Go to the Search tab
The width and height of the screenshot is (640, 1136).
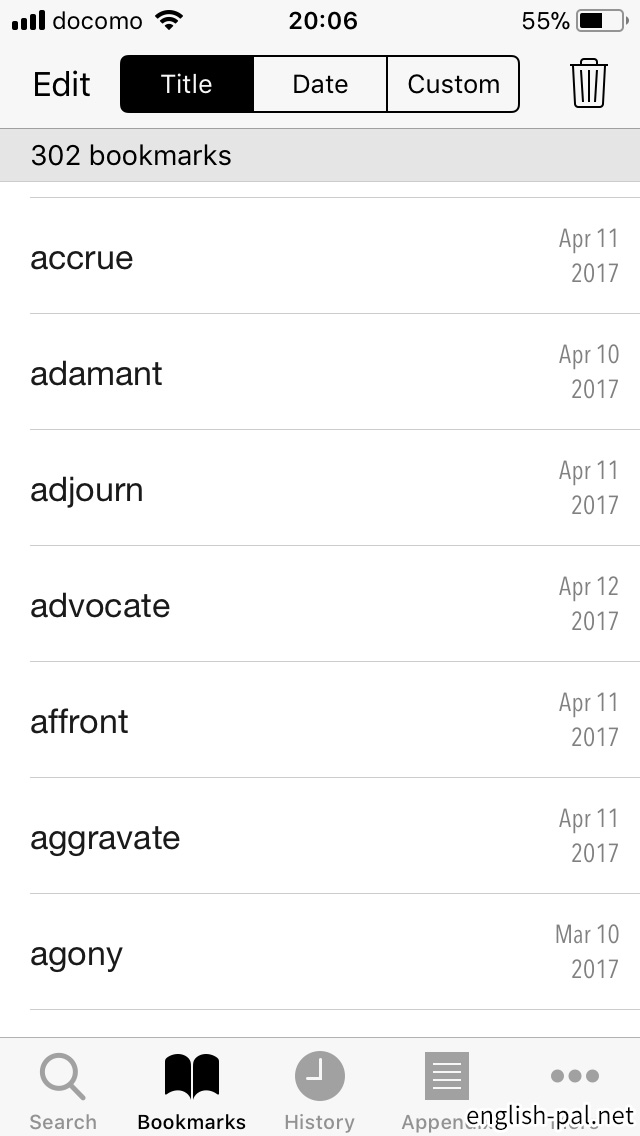[x=63, y=1090]
